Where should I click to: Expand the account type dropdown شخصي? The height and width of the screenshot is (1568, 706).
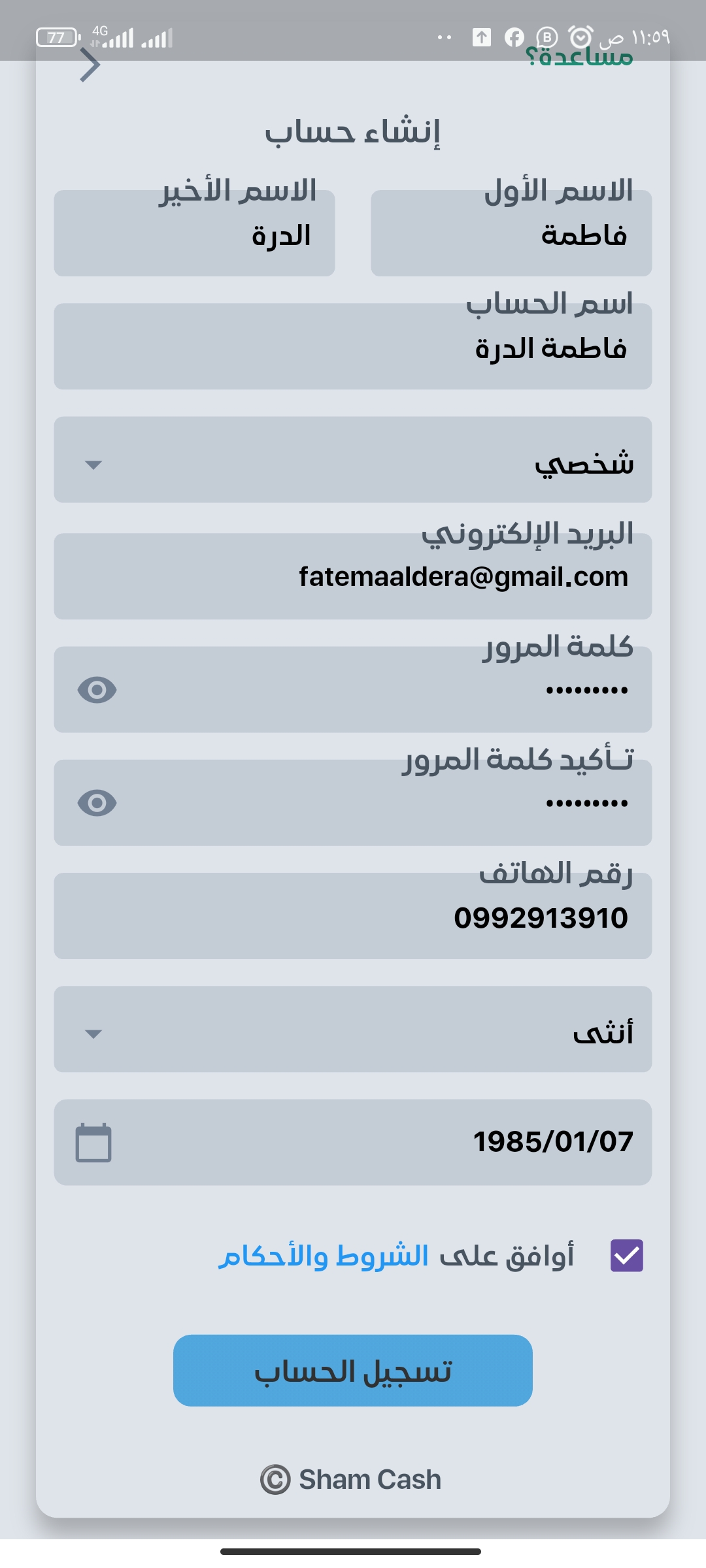pyautogui.click(x=353, y=460)
